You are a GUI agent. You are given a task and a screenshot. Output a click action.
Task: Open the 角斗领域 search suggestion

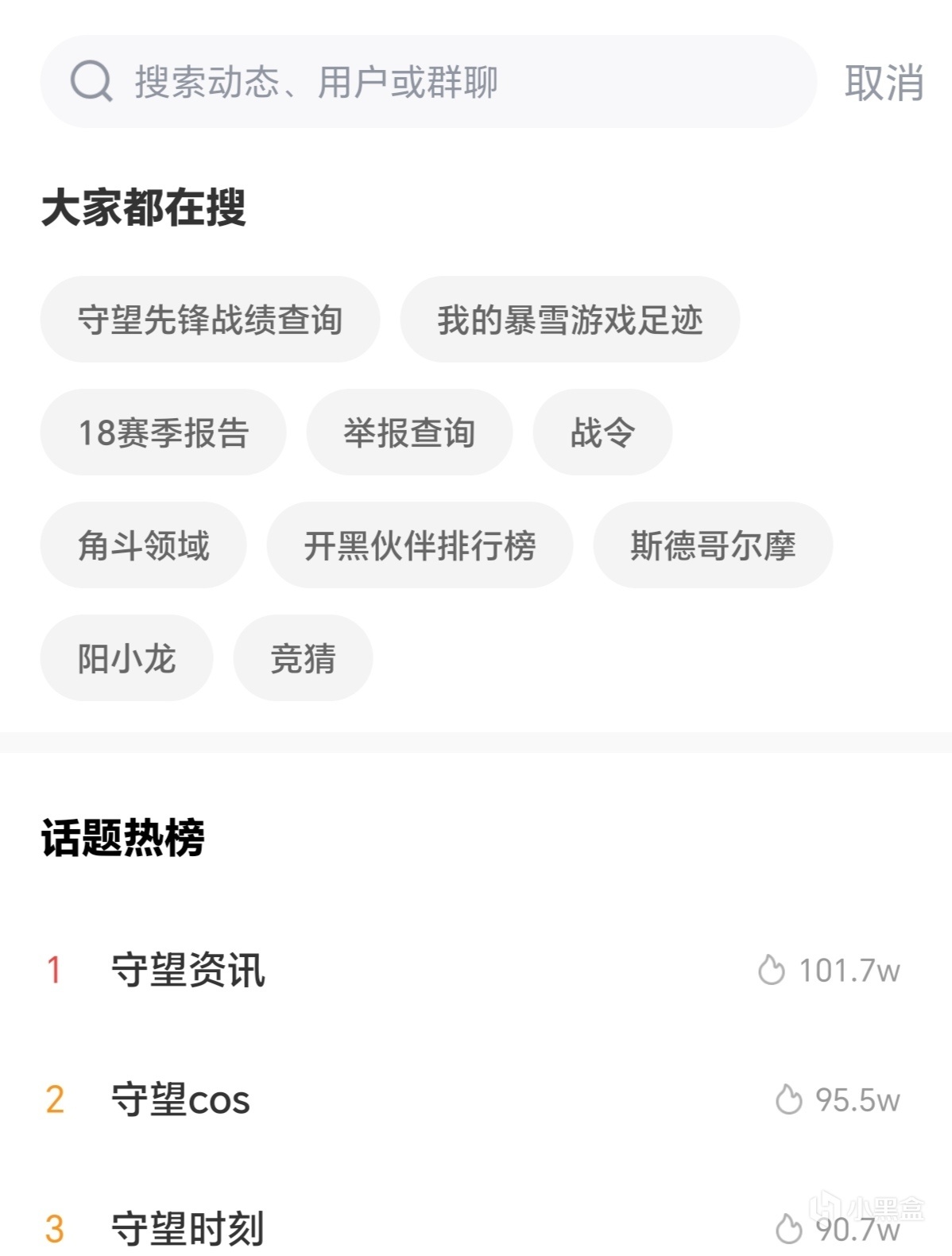tap(143, 545)
